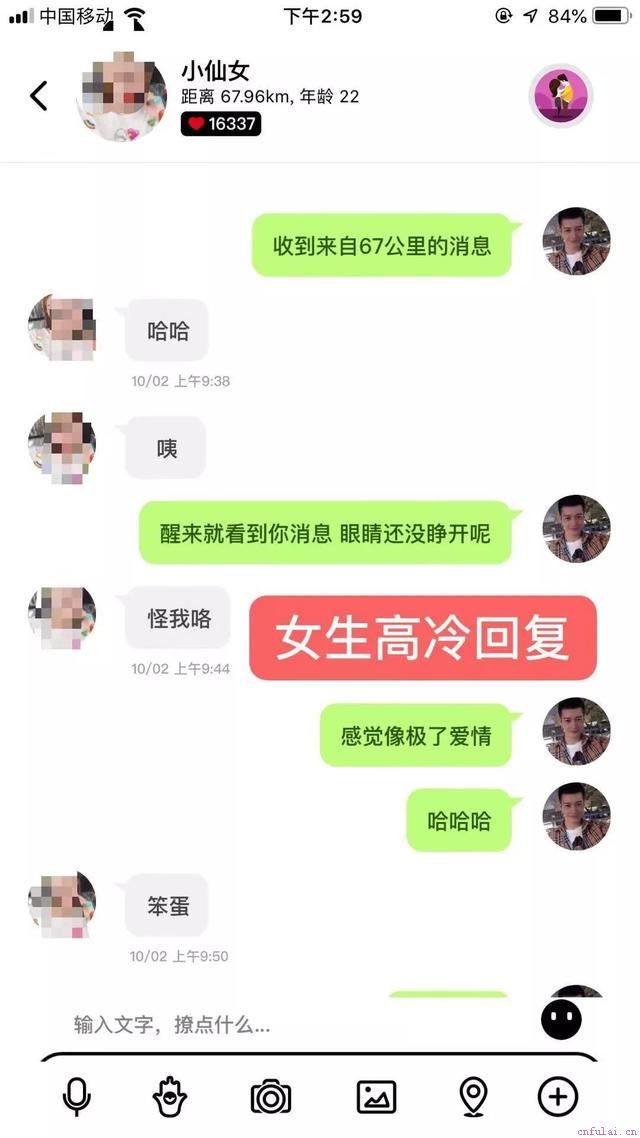The image size is (640, 1138).
Task: Open the camera to take a photo
Action: coord(270,1097)
